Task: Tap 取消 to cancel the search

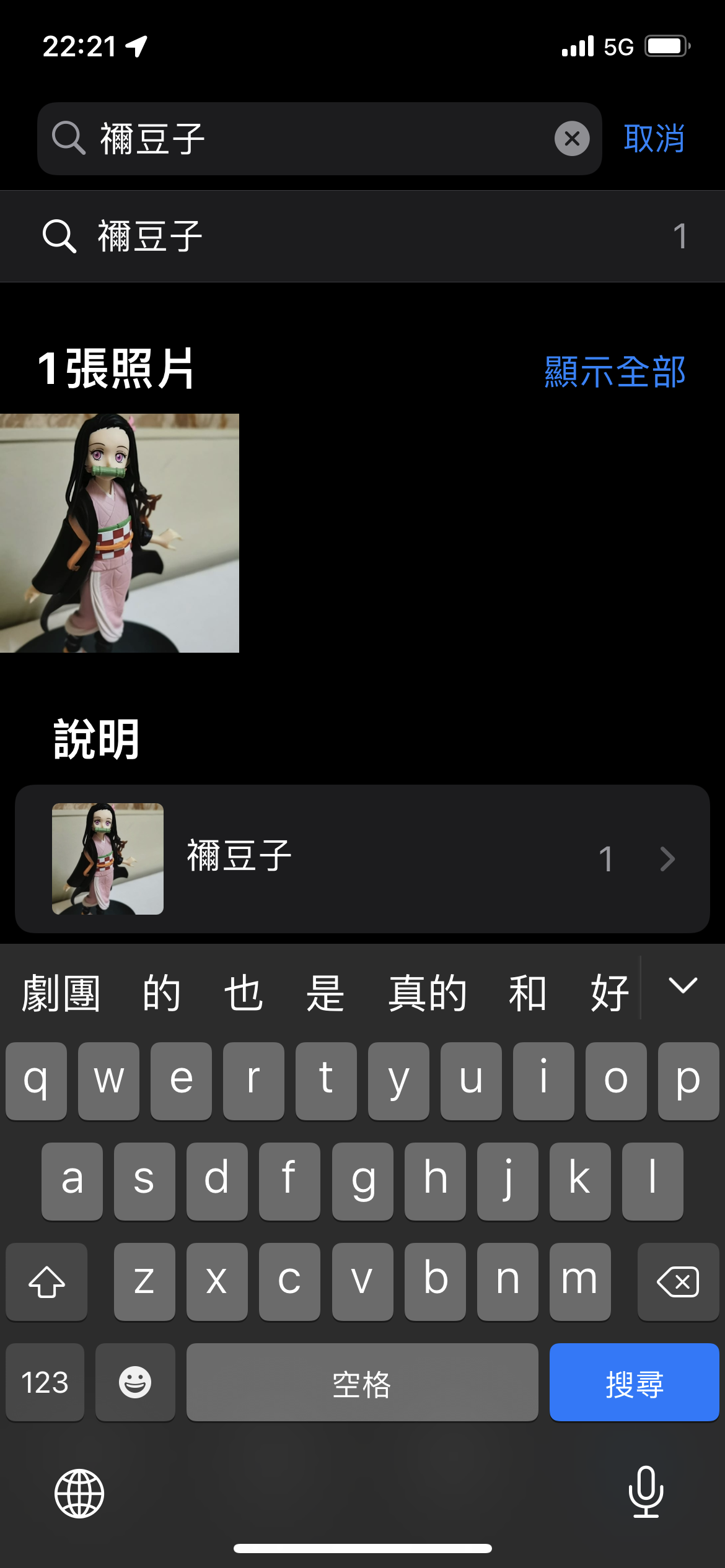Action: pos(654,139)
